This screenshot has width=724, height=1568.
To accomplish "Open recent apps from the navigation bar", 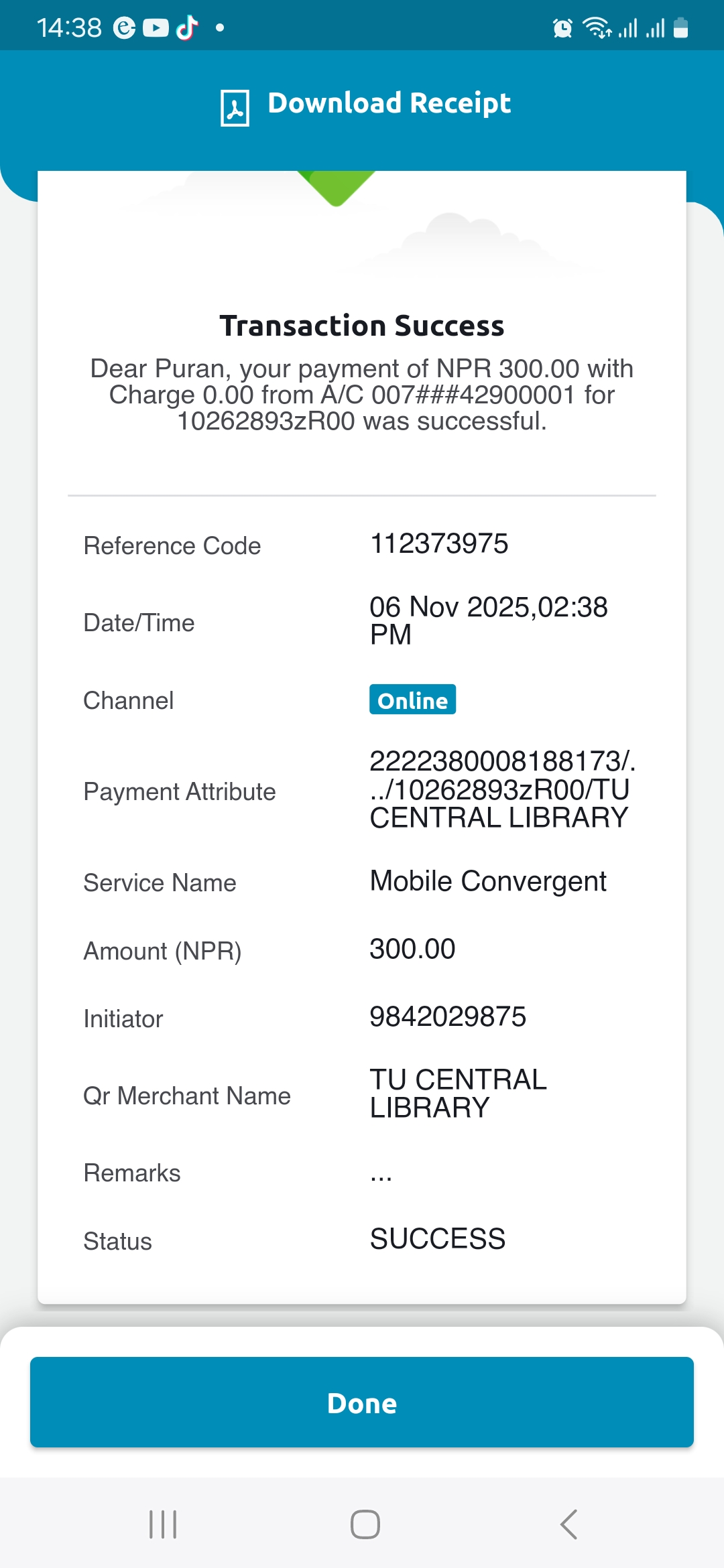I will pos(163,1524).
